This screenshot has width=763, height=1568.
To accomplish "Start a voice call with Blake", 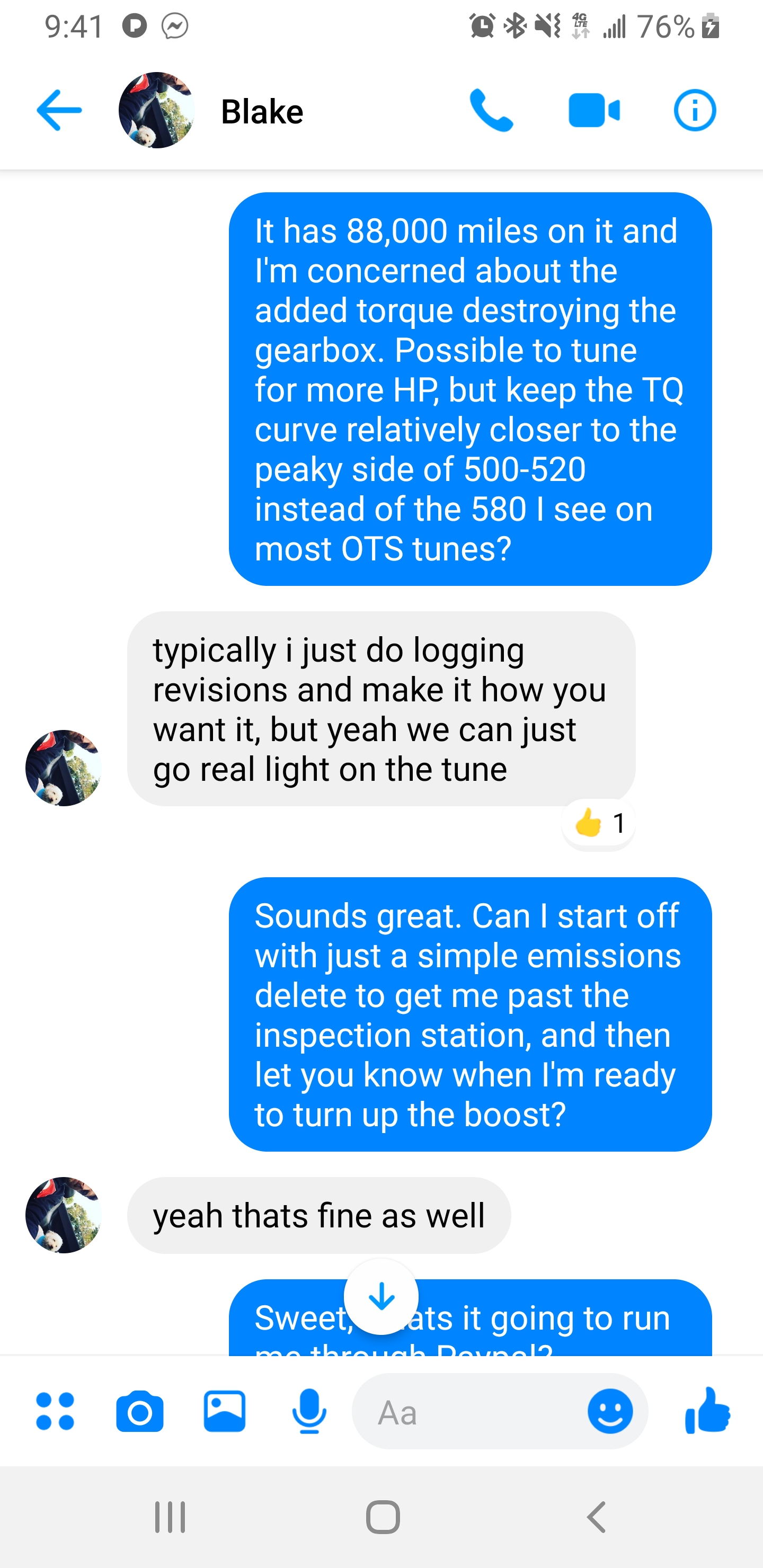I will [x=491, y=110].
